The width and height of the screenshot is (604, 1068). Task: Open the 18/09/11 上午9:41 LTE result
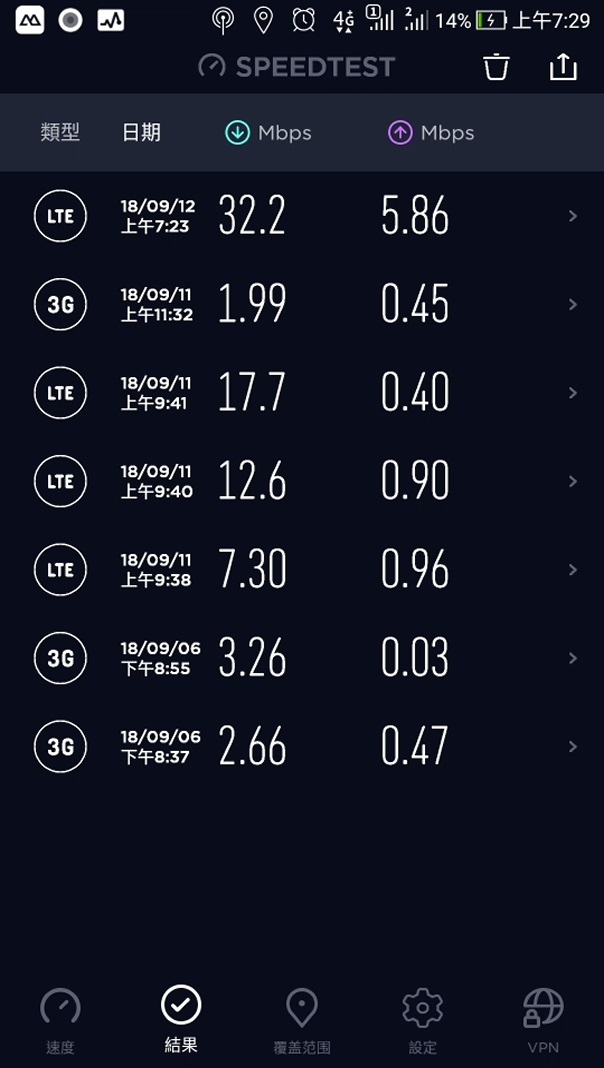pyautogui.click(x=302, y=393)
